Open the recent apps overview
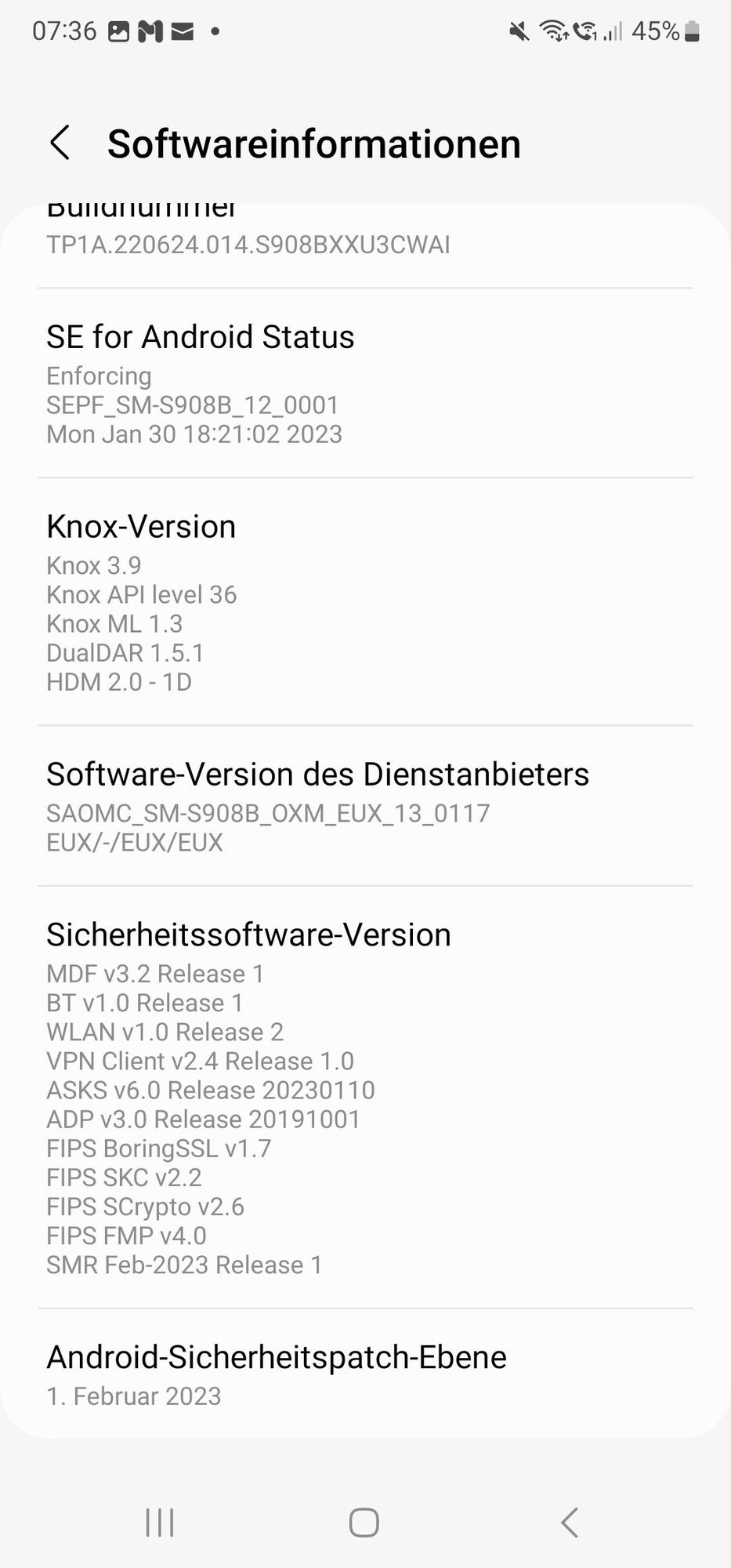The image size is (731, 1568). click(160, 1523)
